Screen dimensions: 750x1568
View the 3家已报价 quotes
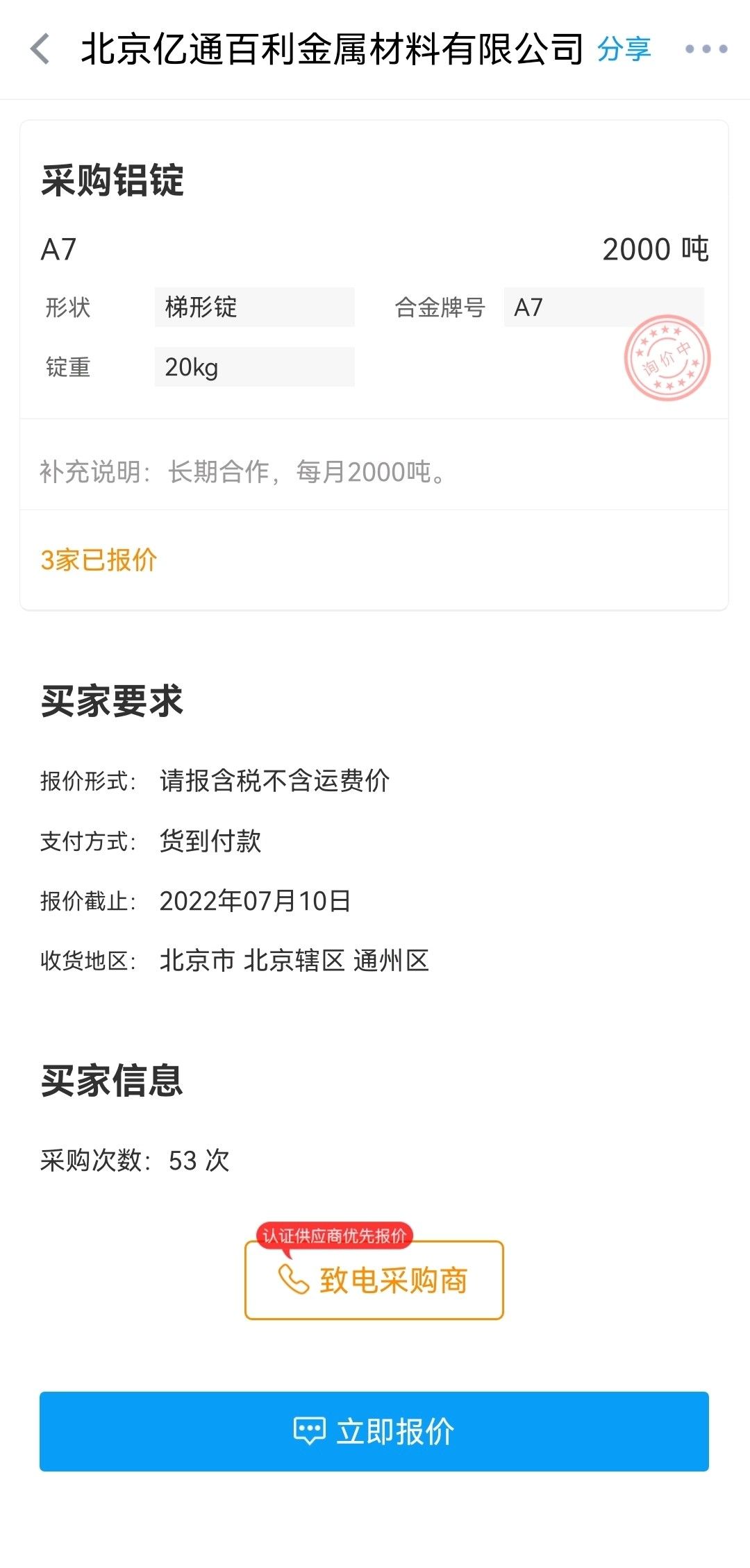pyautogui.click(x=99, y=560)
